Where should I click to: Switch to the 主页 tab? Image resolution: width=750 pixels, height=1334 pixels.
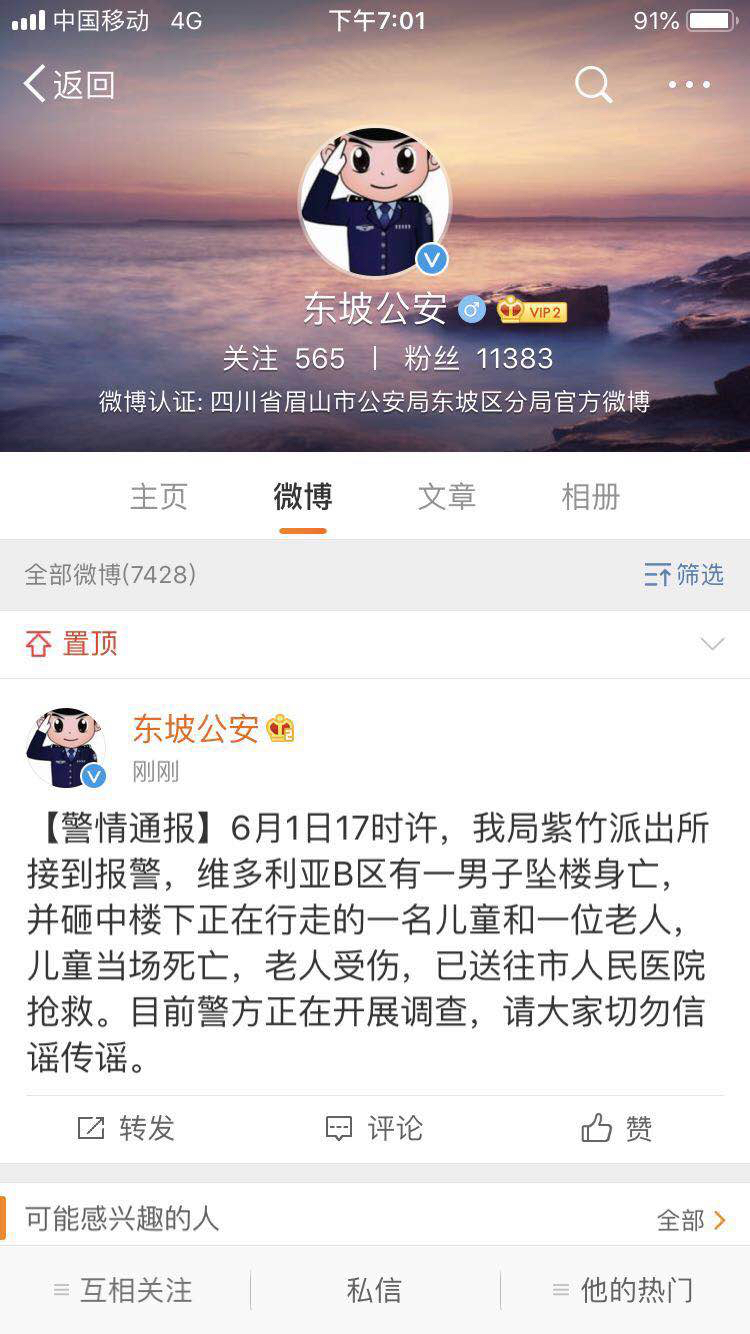click(x=159, y=497)
